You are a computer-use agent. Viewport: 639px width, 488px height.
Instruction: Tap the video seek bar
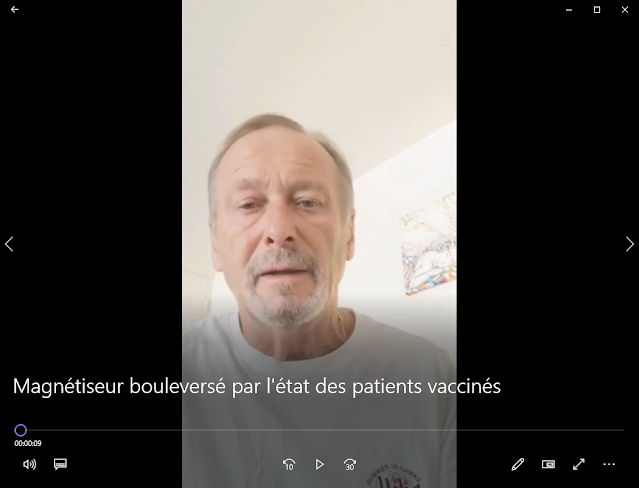coord(320,430)
